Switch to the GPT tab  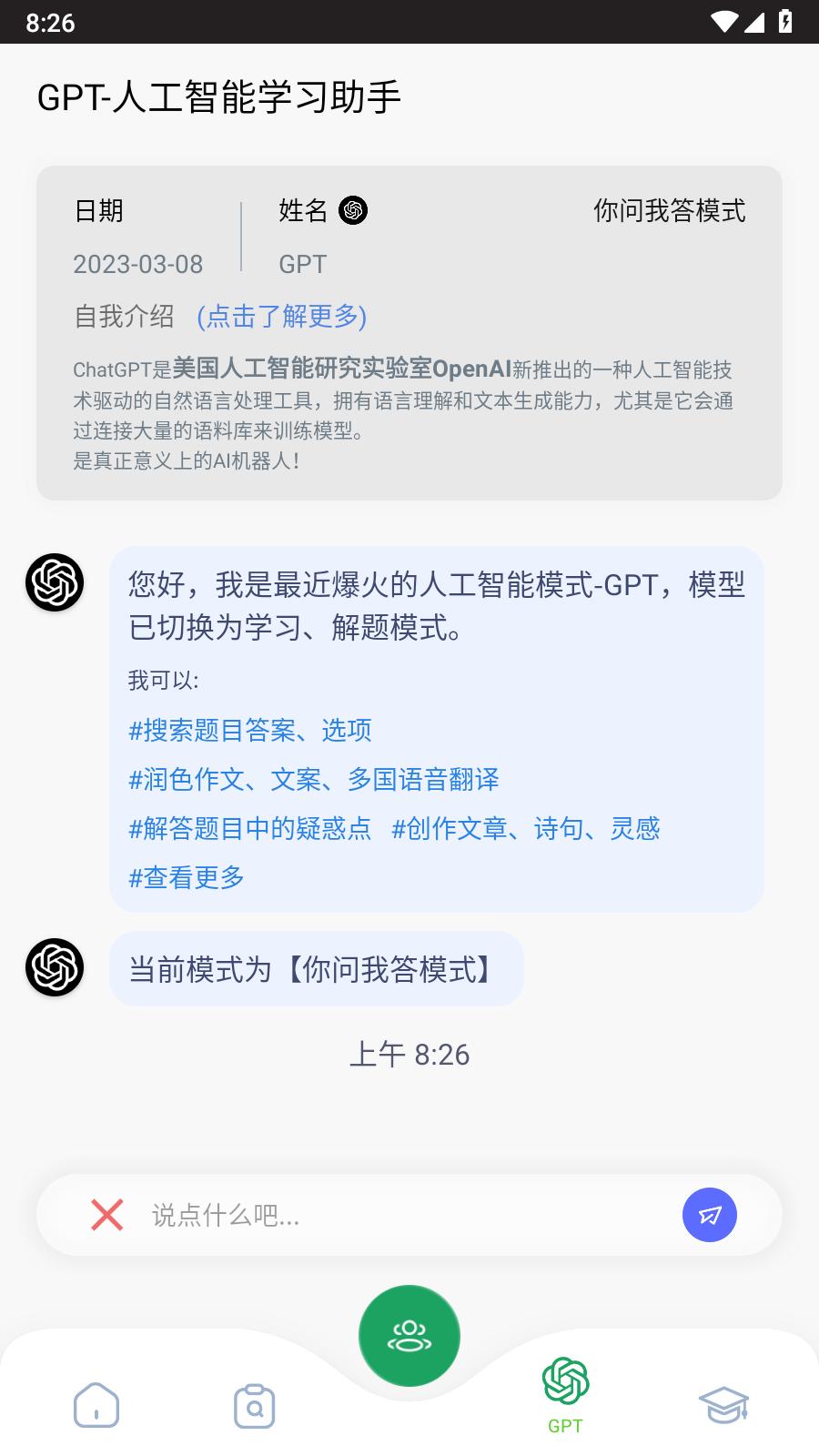point(565,1394)
